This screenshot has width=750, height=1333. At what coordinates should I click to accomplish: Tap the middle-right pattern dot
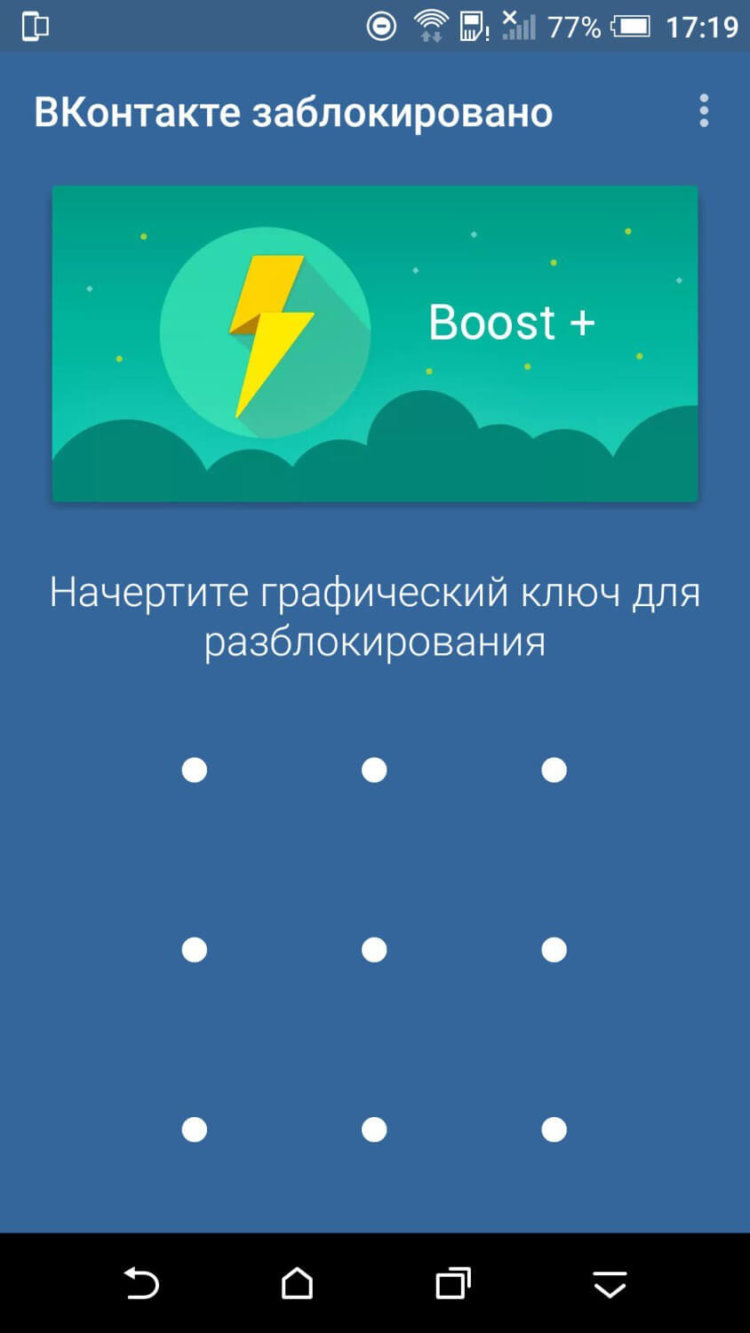(x=553, y=948)
